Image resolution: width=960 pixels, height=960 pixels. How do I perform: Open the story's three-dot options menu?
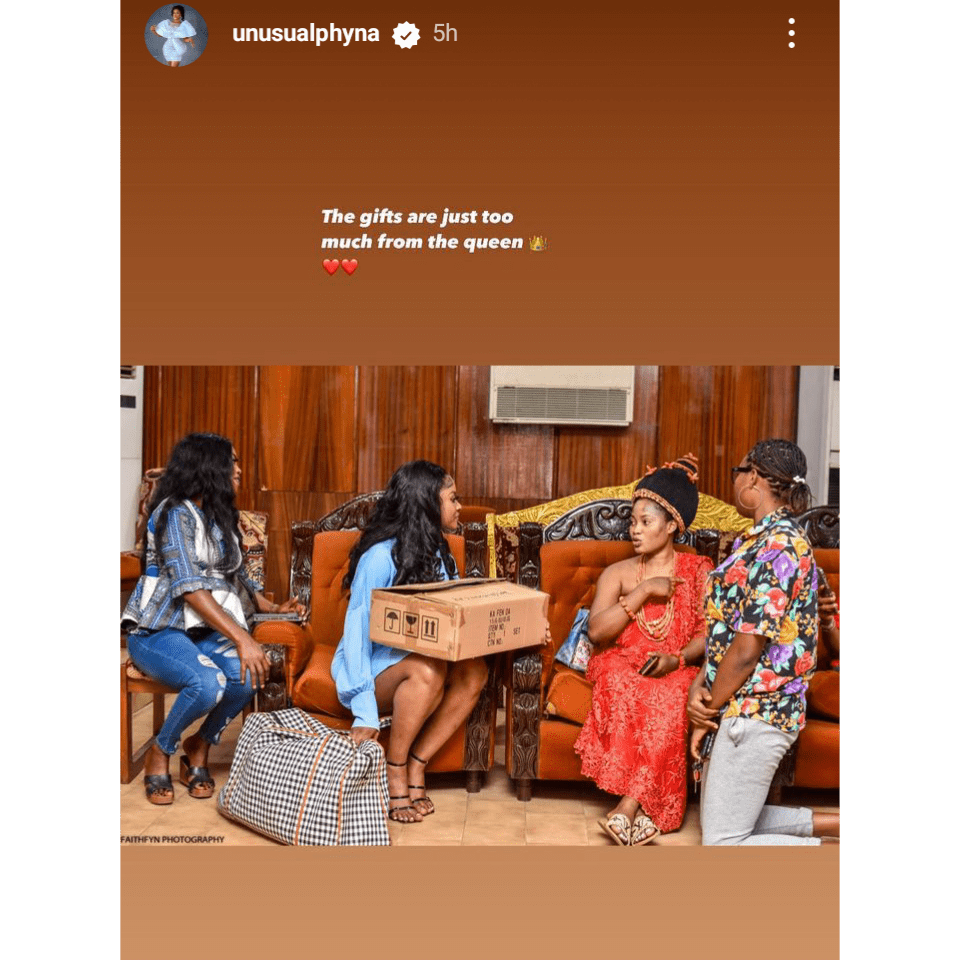791,34
